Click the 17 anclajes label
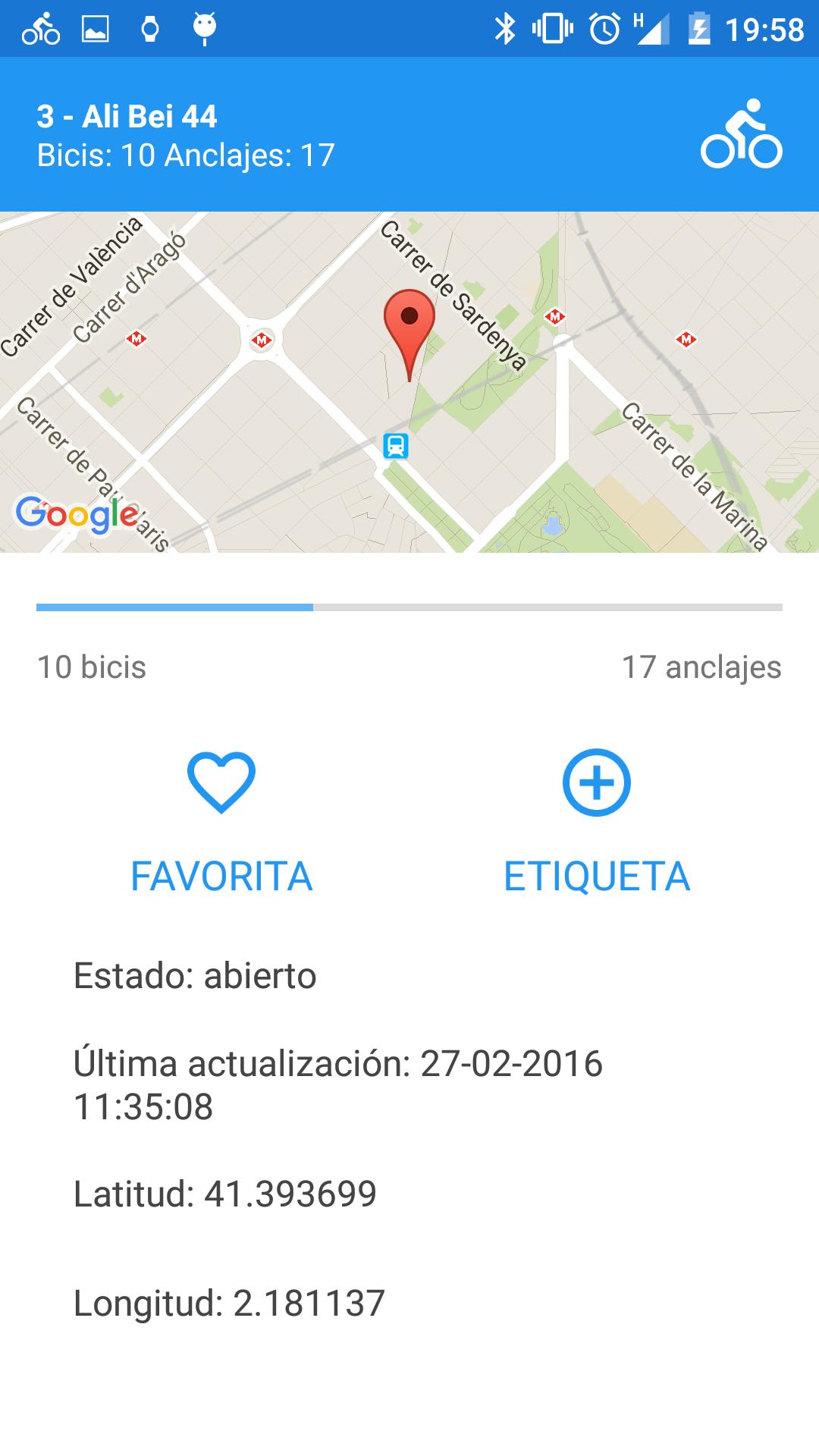This screenshot has height=1456, width=819. coord(701,668)
